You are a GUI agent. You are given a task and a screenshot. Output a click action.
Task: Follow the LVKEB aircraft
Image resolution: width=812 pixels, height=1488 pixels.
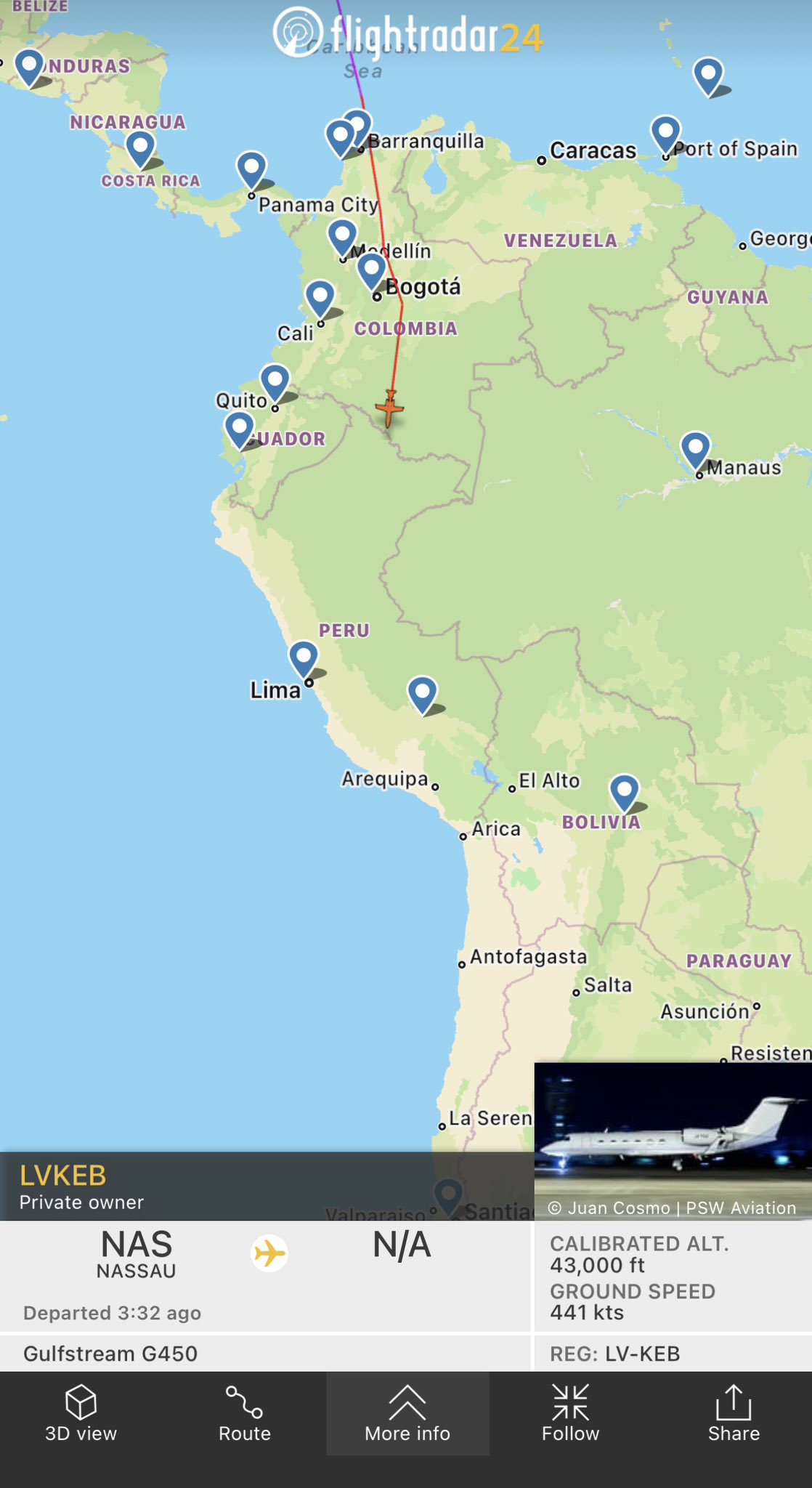[x=570, y=1413]
